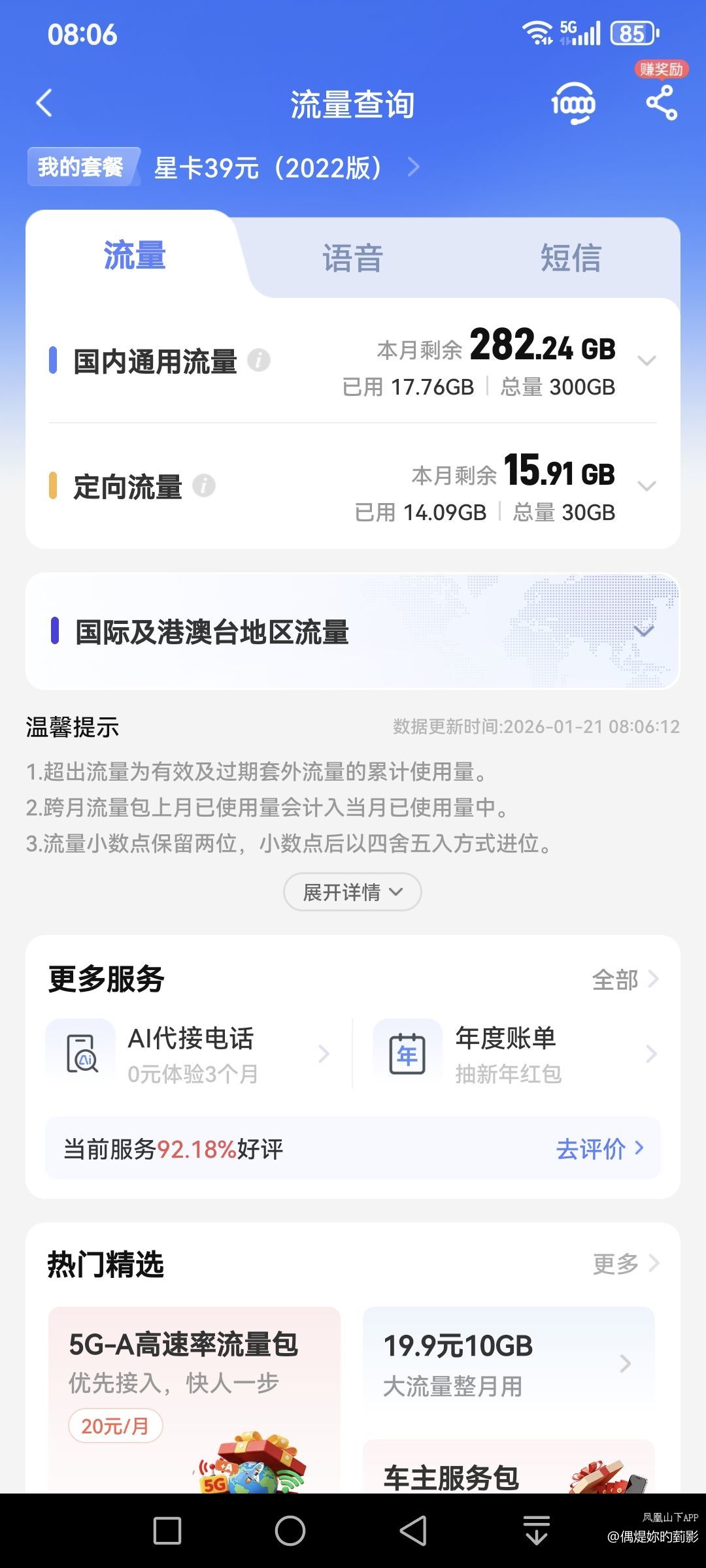Viewport: 706px width, 1568px height.
Task: Tap 展开详情 to show more tips
Action: tap(352, 892)
